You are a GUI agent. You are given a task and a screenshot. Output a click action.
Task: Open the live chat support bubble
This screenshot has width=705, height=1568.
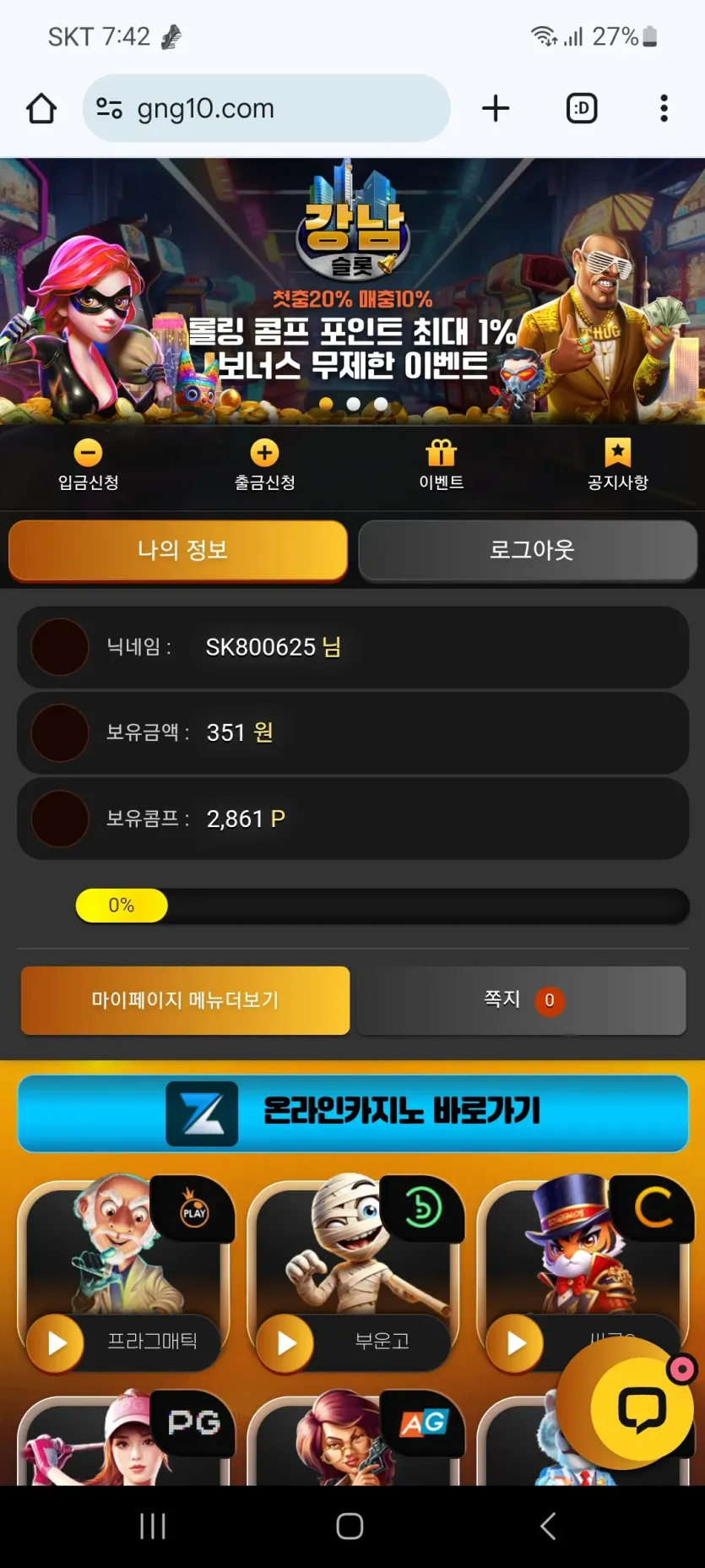point(642,1408)
